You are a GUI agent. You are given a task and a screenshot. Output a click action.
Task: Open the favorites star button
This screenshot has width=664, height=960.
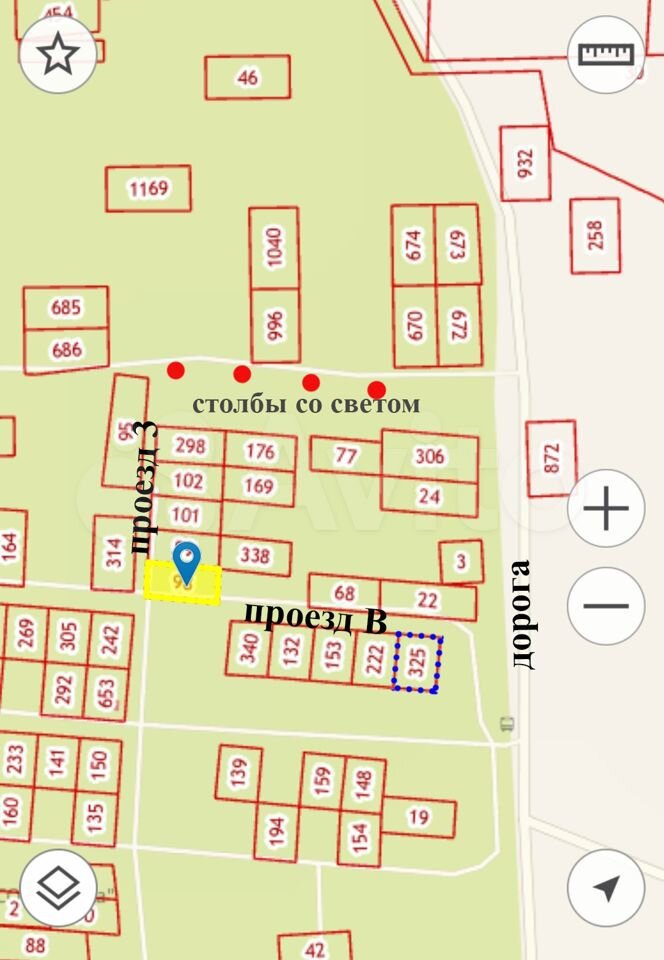(x=58, y=55)
